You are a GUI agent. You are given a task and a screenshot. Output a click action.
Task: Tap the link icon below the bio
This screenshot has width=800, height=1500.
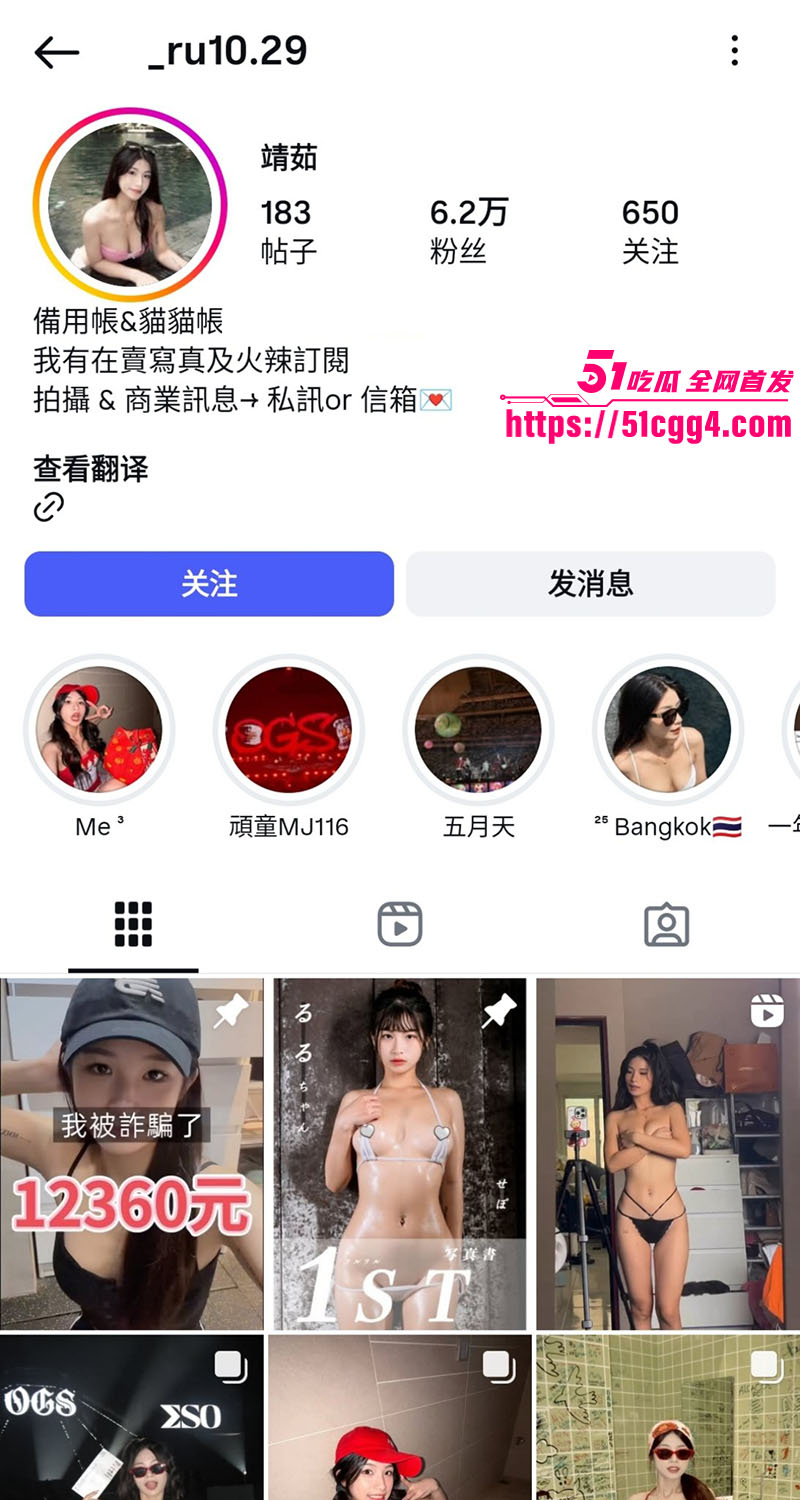coord(45,508)
